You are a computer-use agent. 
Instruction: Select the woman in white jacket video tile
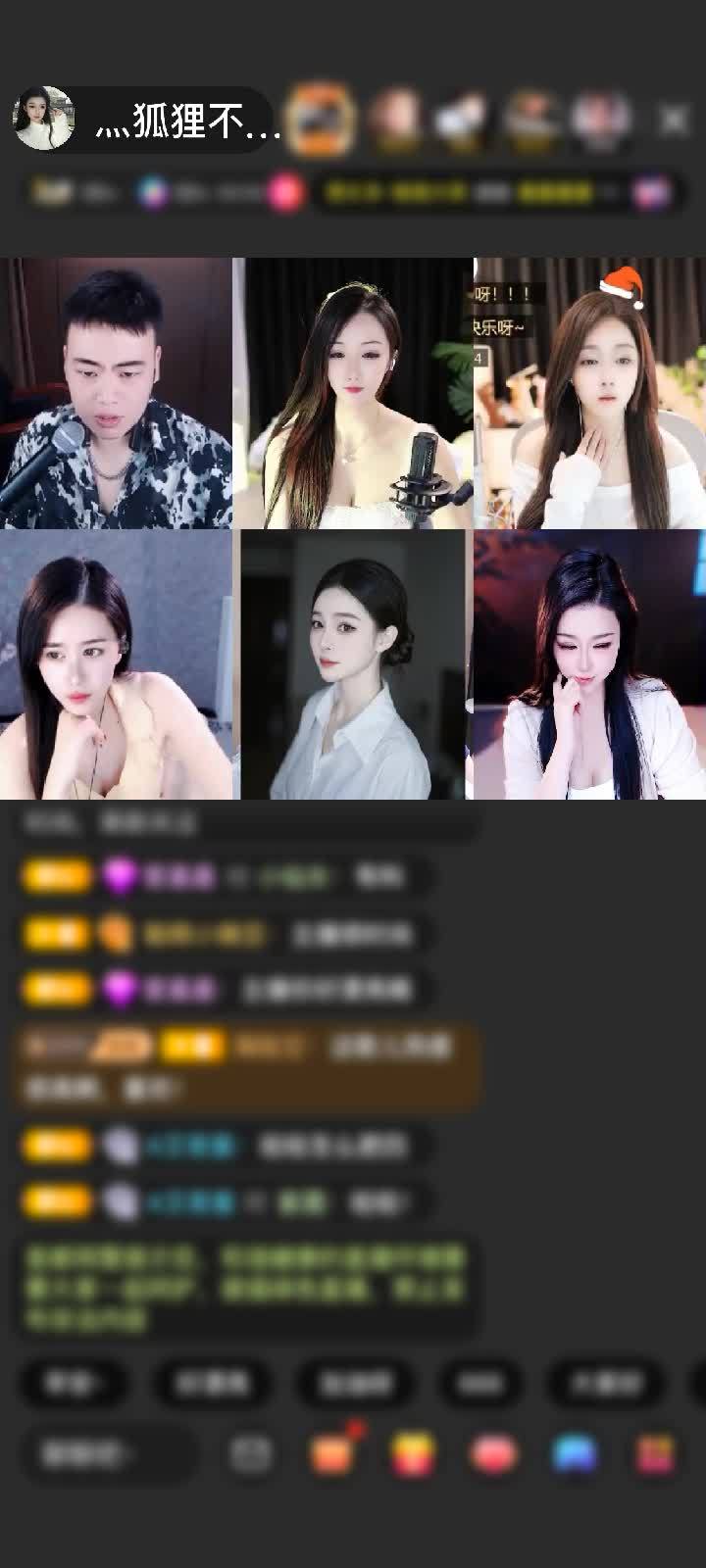590,664
